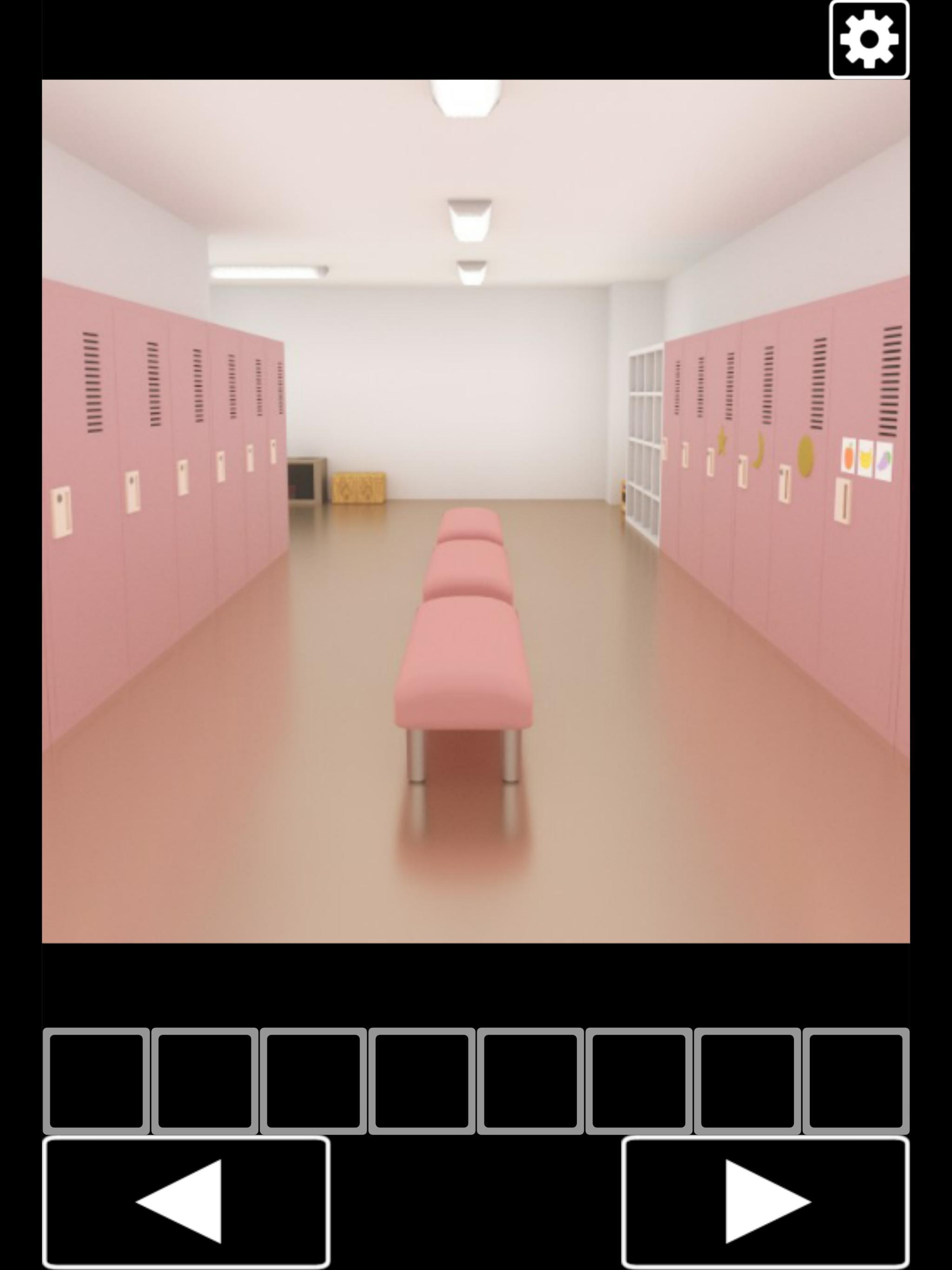The height and width of the screenshot is (1270, 952).
Task: Select the carrot picture card
Action: (x=849, y=454)
